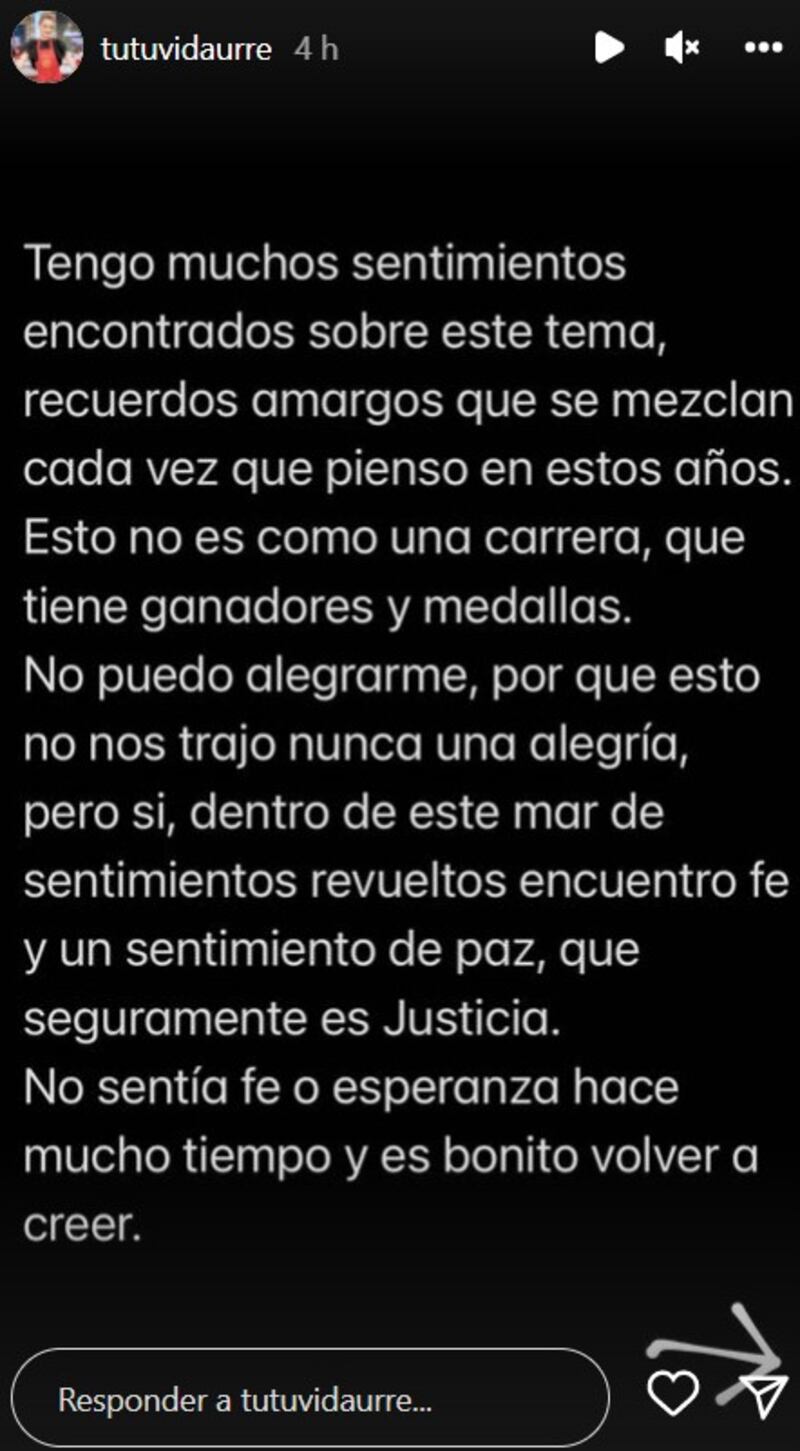Like this story with the heart

(673, 1391)
